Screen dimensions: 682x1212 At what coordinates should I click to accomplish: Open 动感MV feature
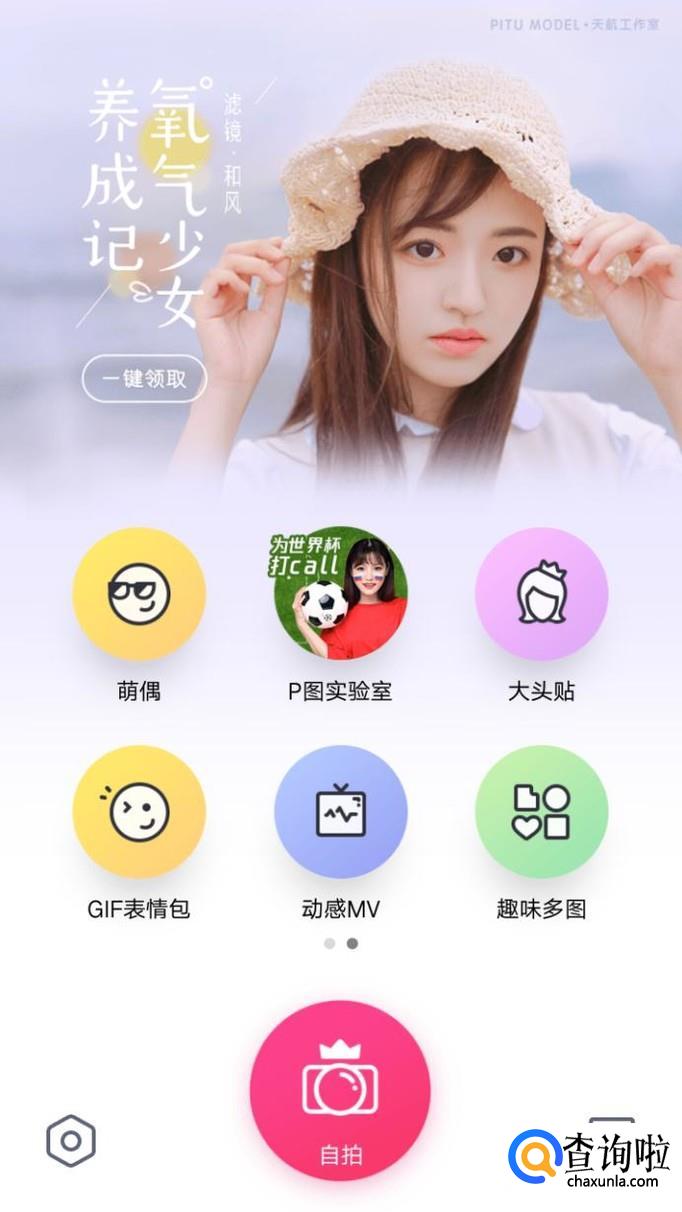click(x=340, y=812)
